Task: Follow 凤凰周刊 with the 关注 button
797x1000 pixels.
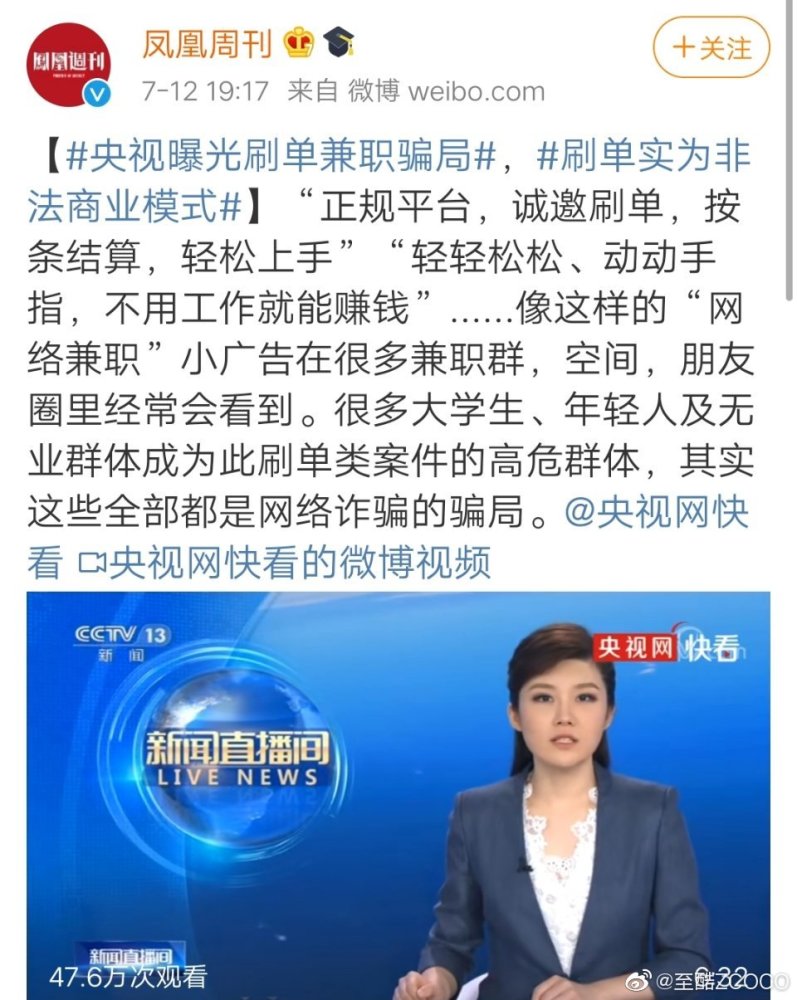Action: 711,47
